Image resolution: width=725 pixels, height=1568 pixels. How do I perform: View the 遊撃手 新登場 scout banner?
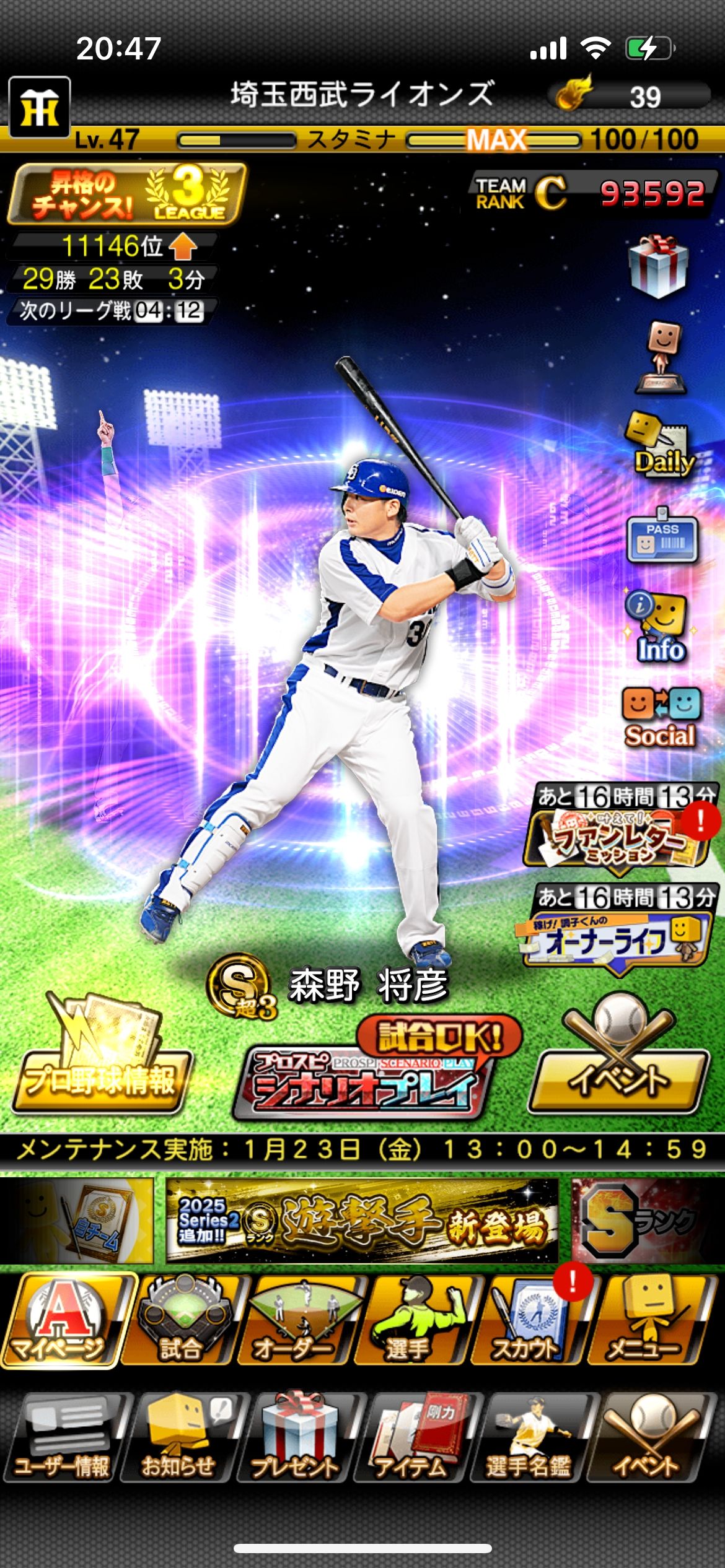tap(362, 1221)
